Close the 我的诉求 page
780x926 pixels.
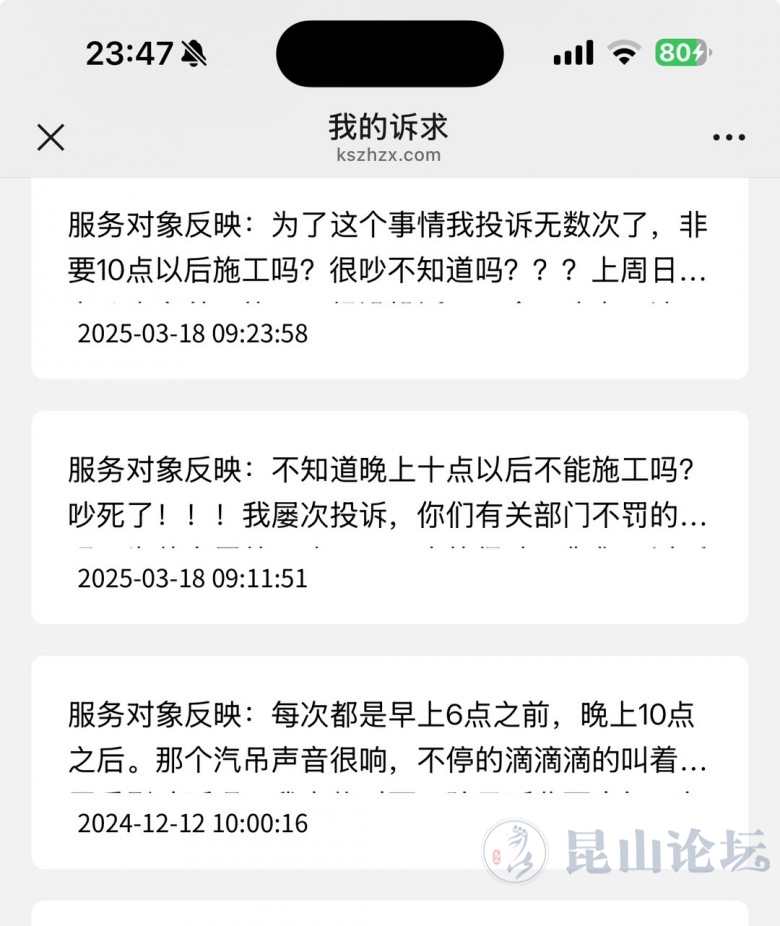coord(51,138)
